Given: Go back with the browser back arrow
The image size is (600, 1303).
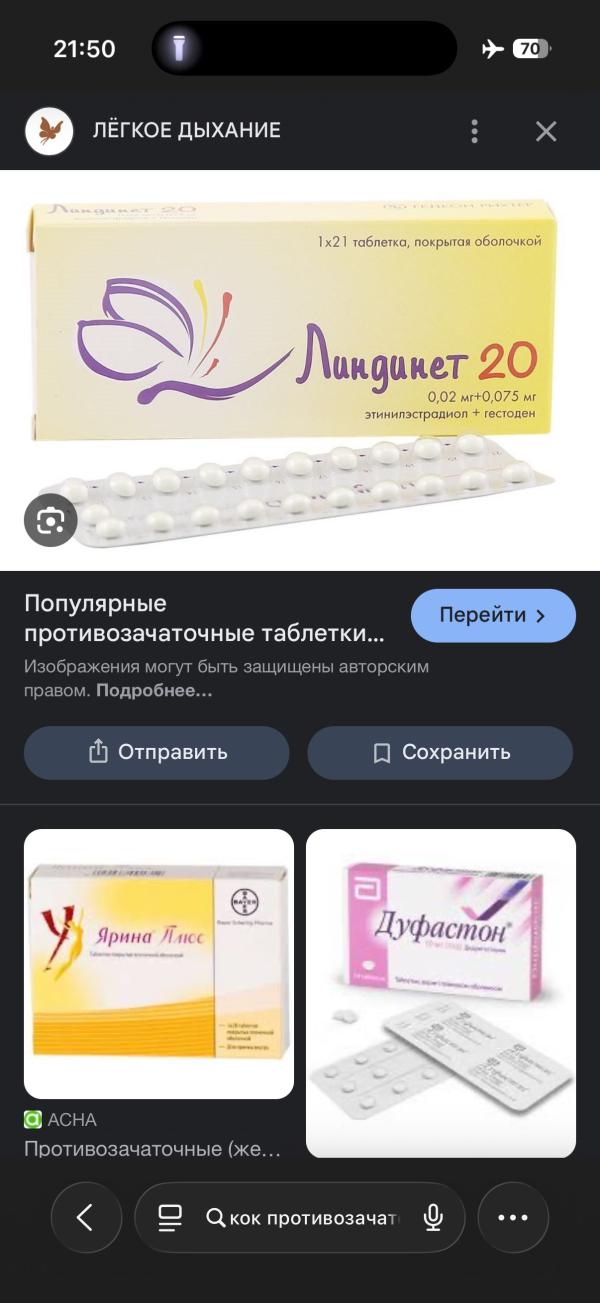Looking at the screenshot, I should pos(86,1217).
